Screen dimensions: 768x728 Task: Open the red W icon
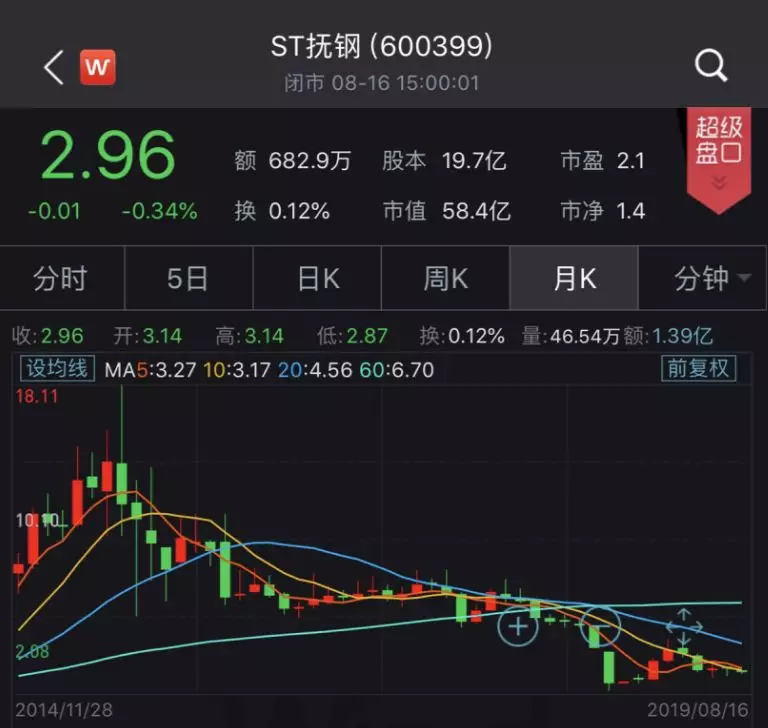[x=97, y=66]
